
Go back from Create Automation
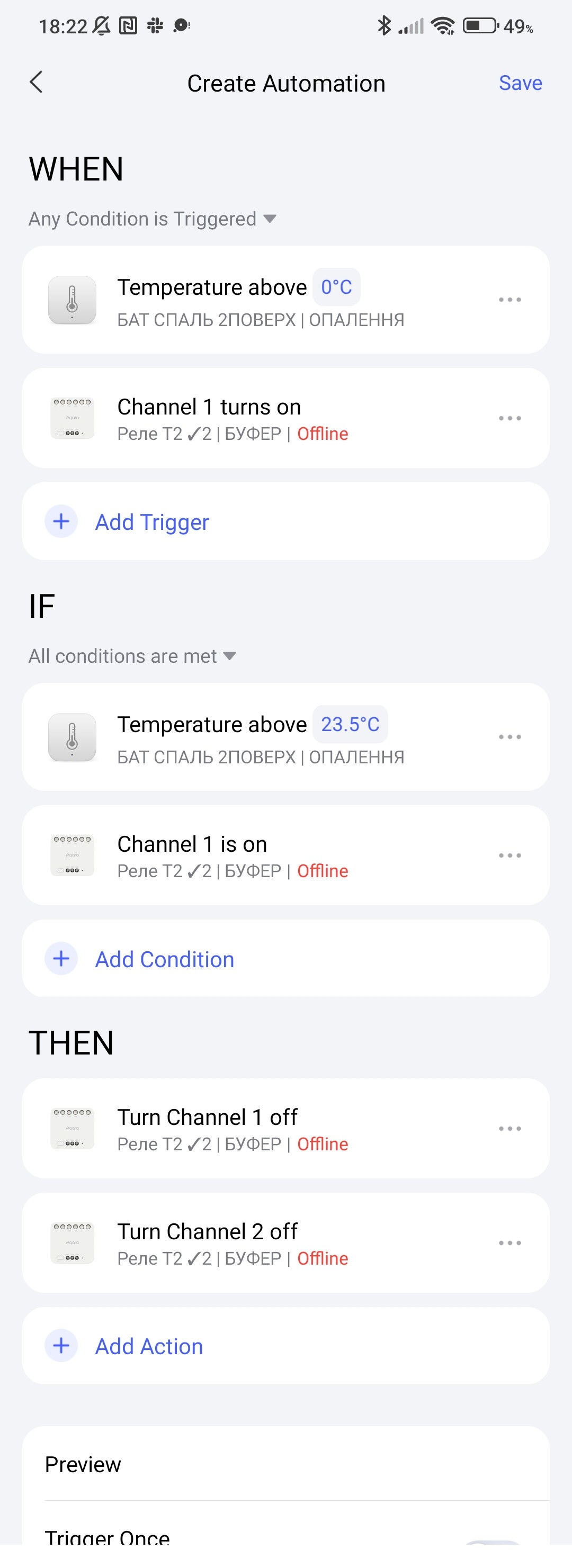tap(37, 82)
